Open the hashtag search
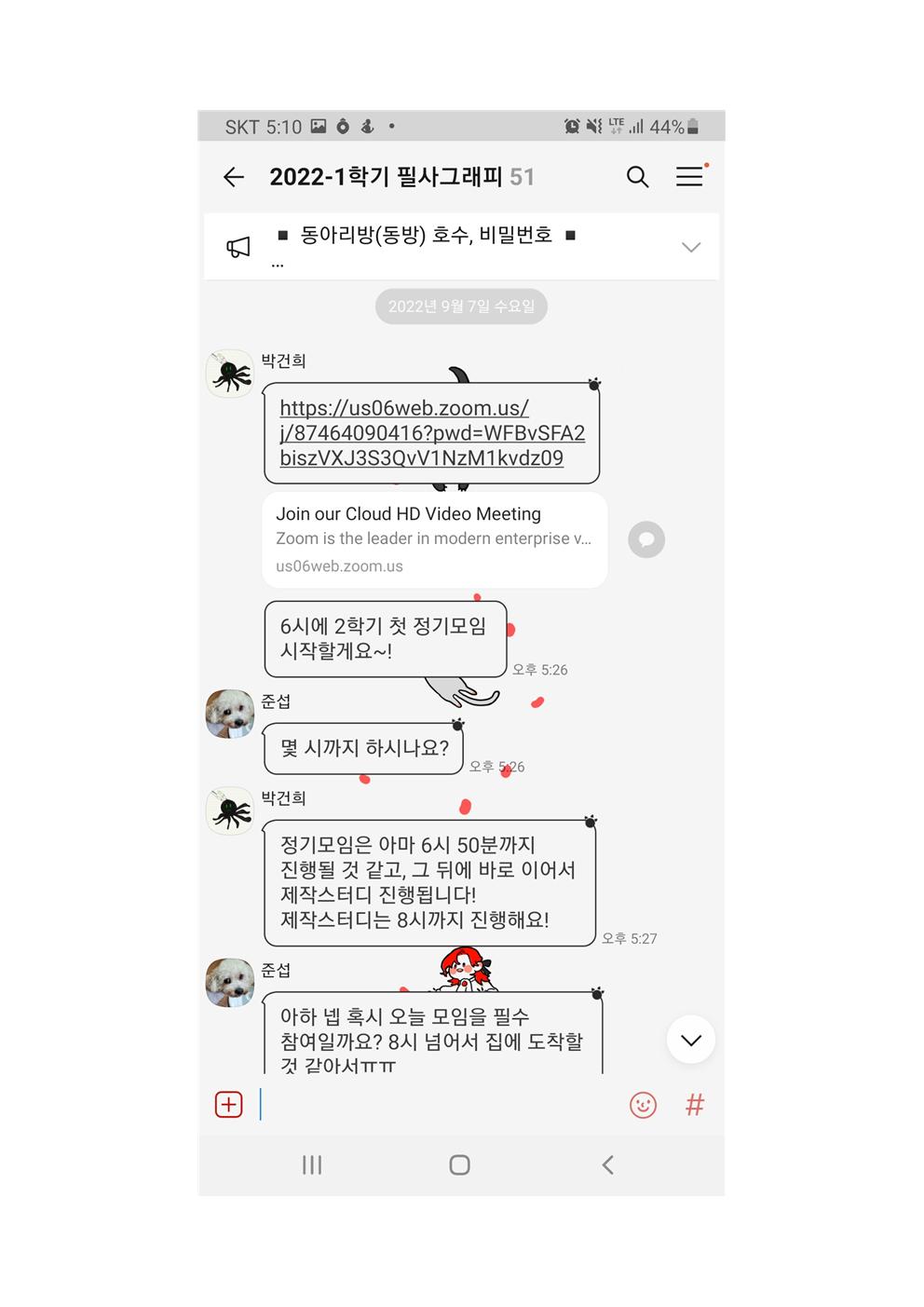 (x=694, y=1105)
